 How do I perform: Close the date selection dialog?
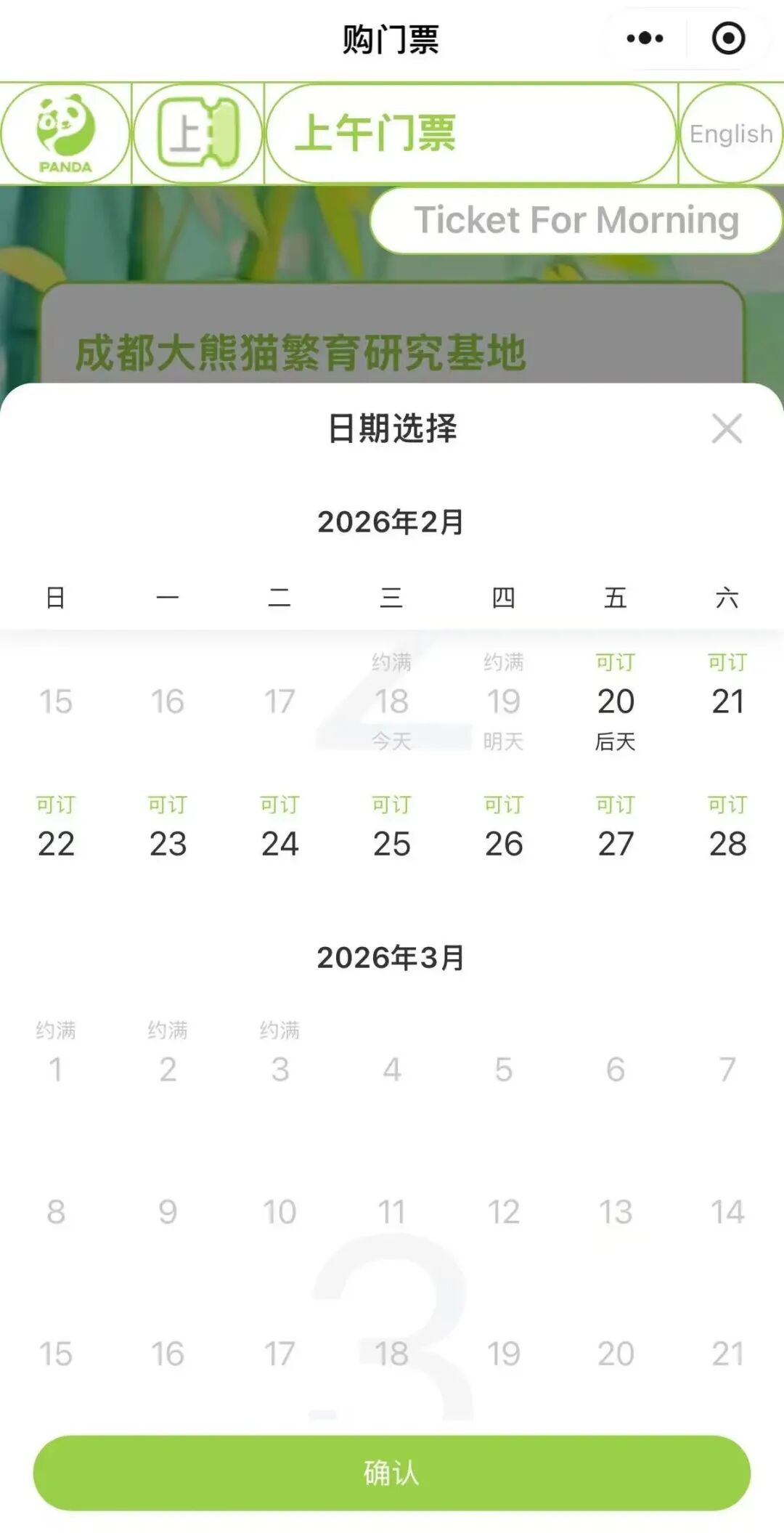coord(727,428)
